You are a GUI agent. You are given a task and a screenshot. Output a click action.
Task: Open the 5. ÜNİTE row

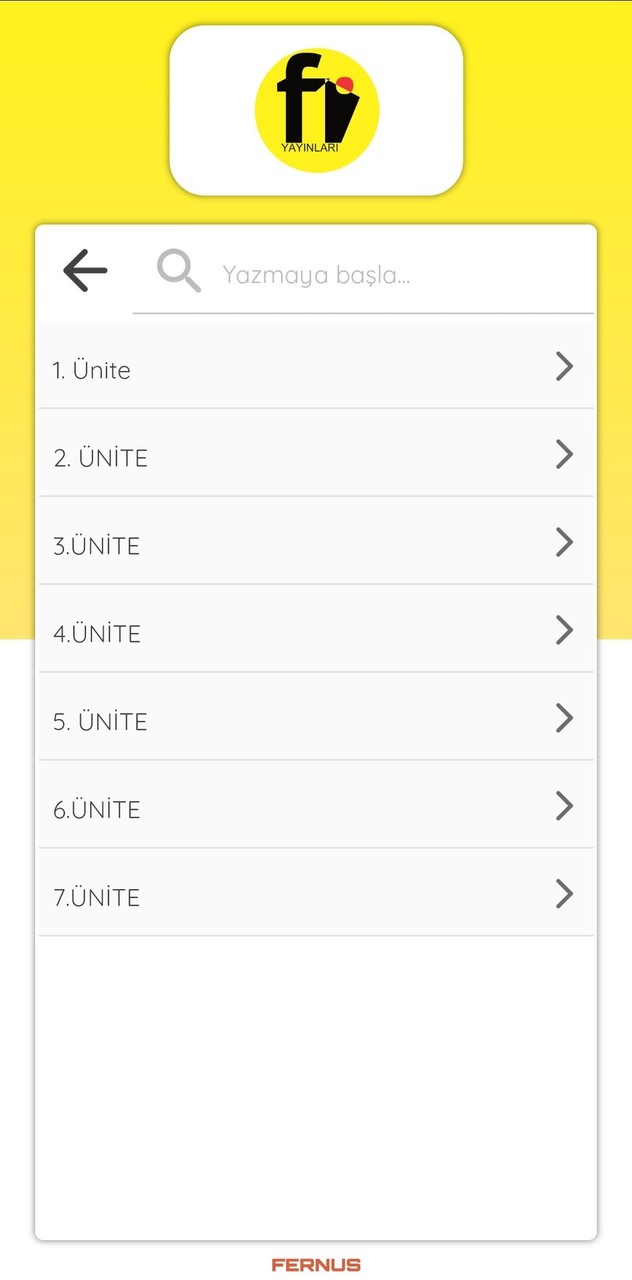pyautogui.click(x=315, y=721)
